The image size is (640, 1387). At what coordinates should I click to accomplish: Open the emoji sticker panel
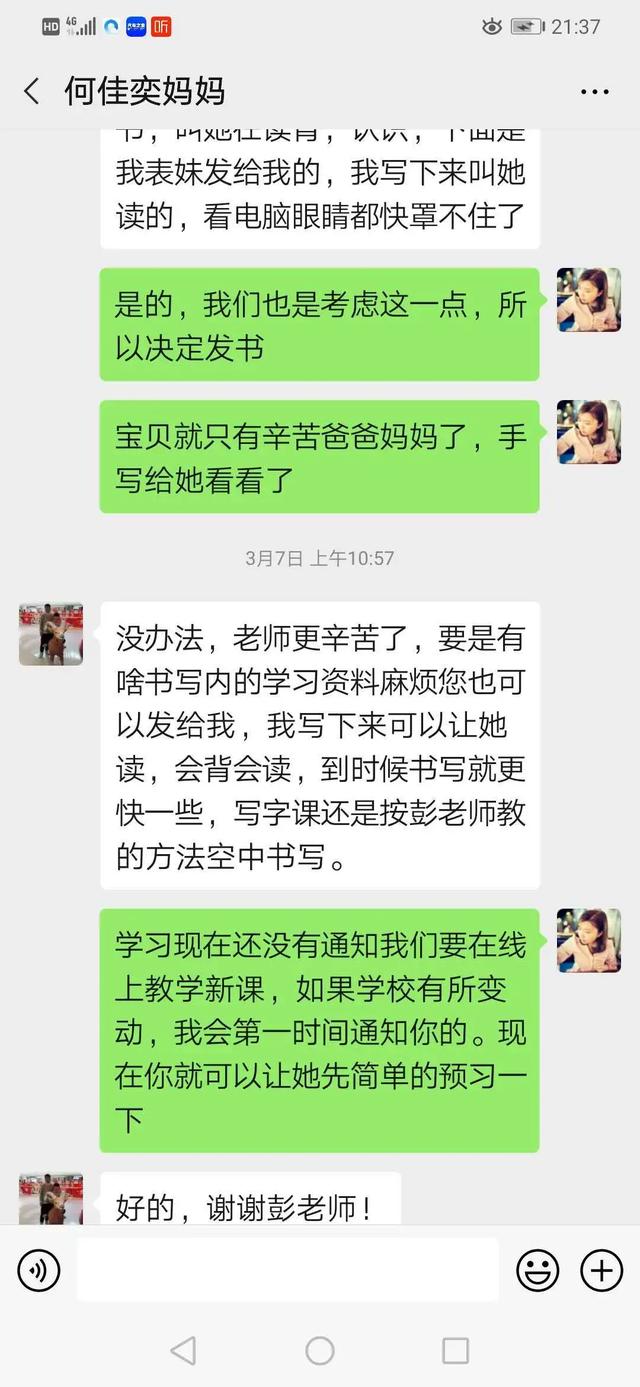click(537, 1270)
